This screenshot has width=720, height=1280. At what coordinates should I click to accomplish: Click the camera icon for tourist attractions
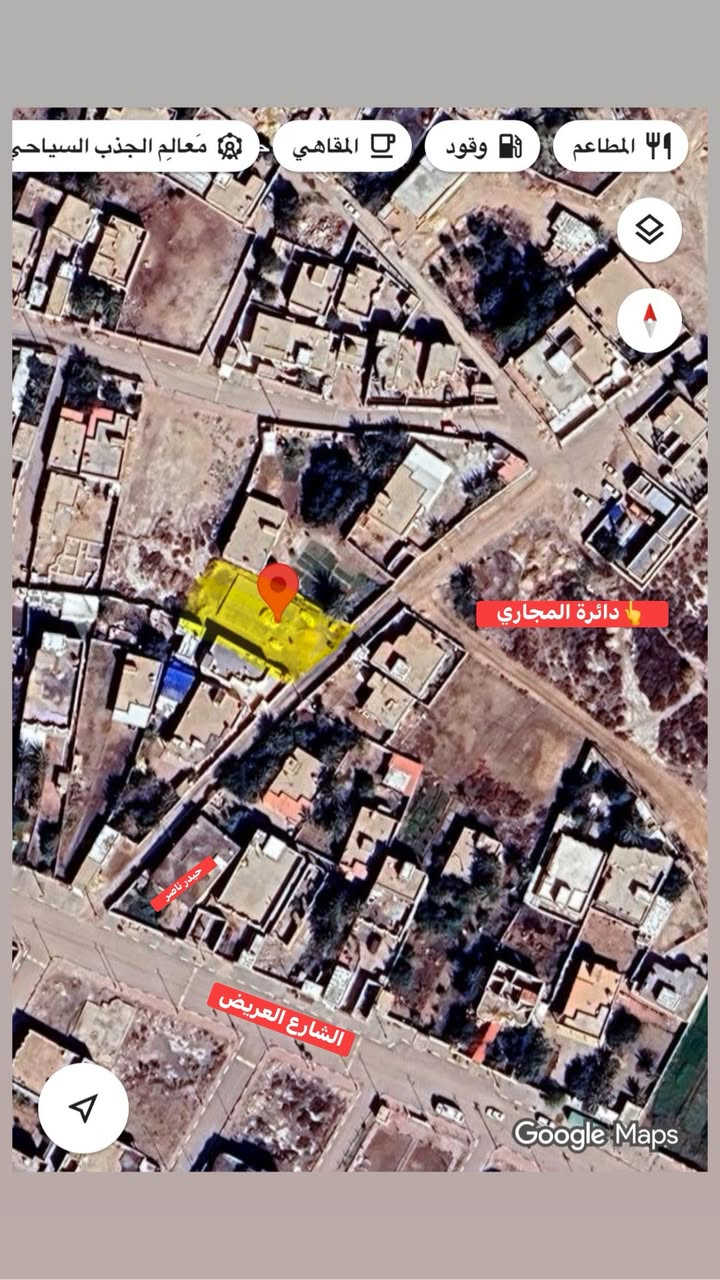(231, 145)
